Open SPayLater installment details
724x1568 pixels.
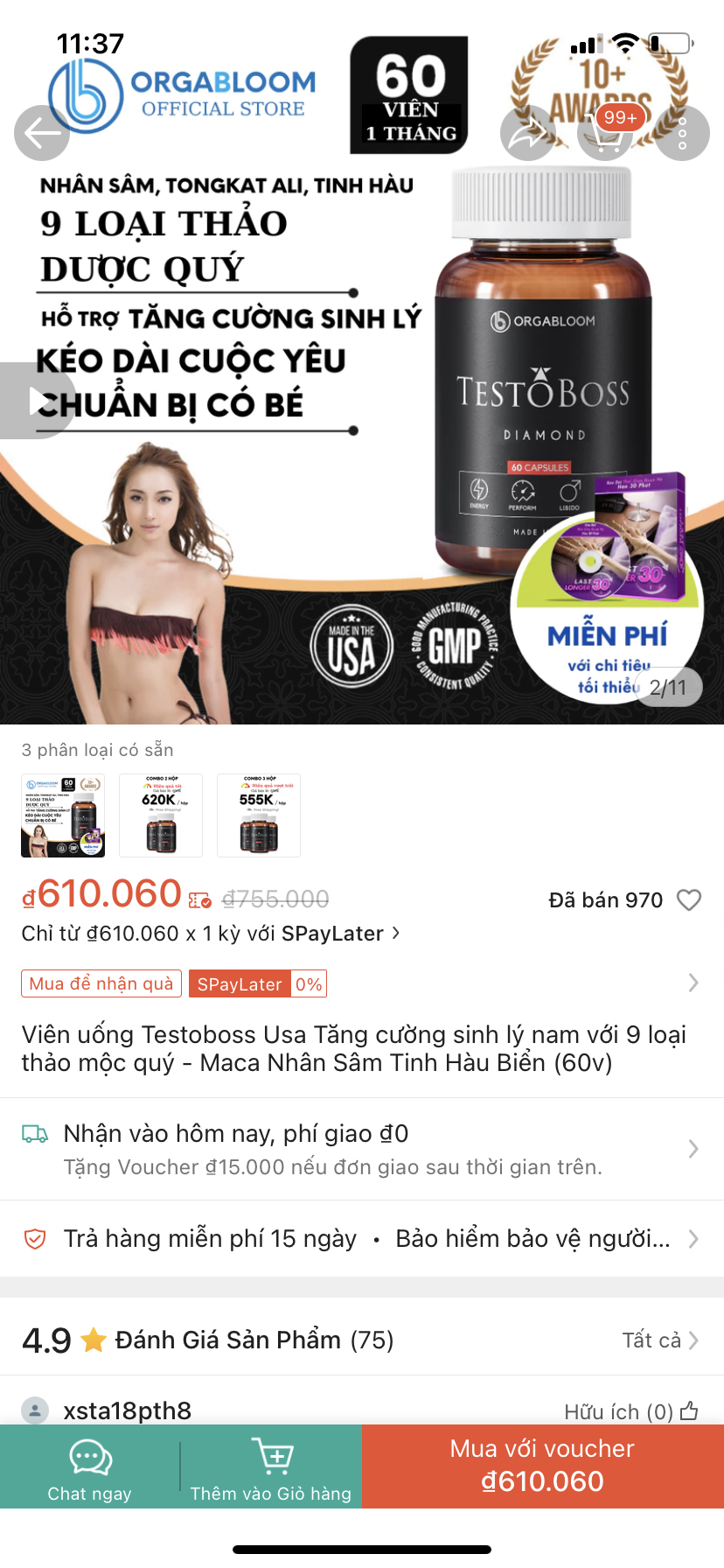pyautogui.click(x=210, y=934)
